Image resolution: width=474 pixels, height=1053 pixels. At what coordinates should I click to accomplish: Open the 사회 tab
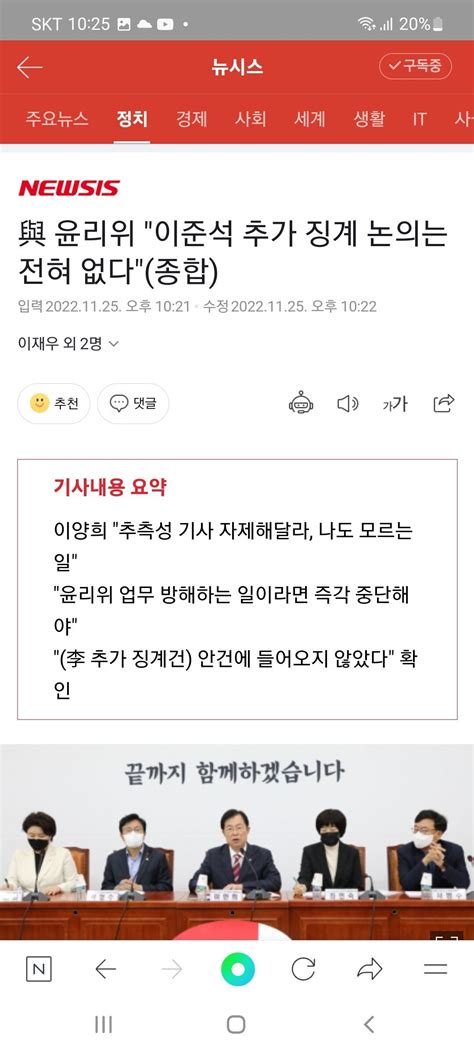250,120
